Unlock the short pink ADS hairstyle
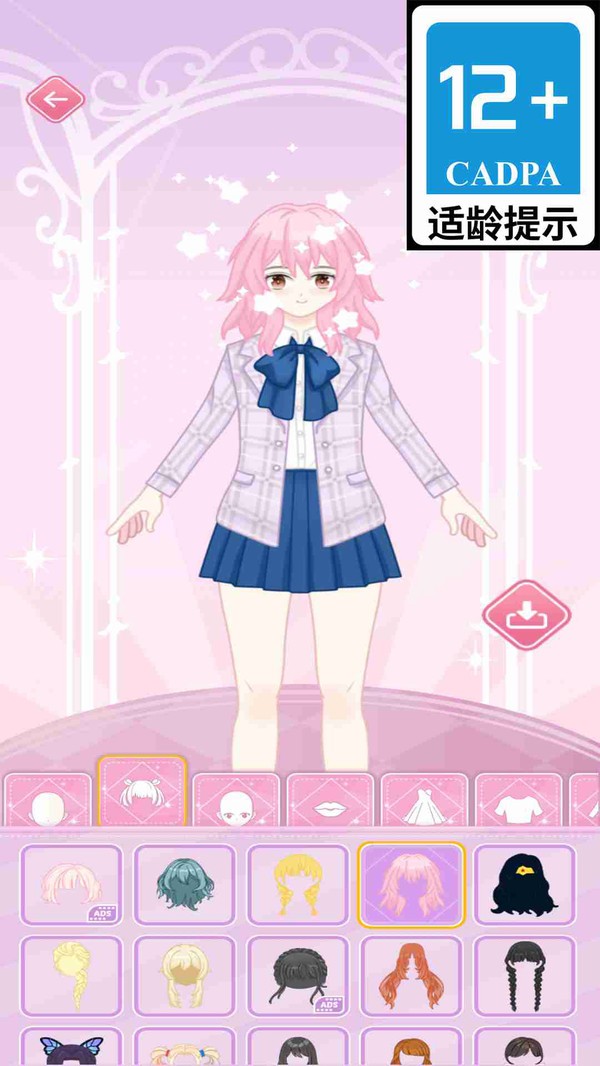This screenshot has height=1066, width=600. (x=71, y=885)
